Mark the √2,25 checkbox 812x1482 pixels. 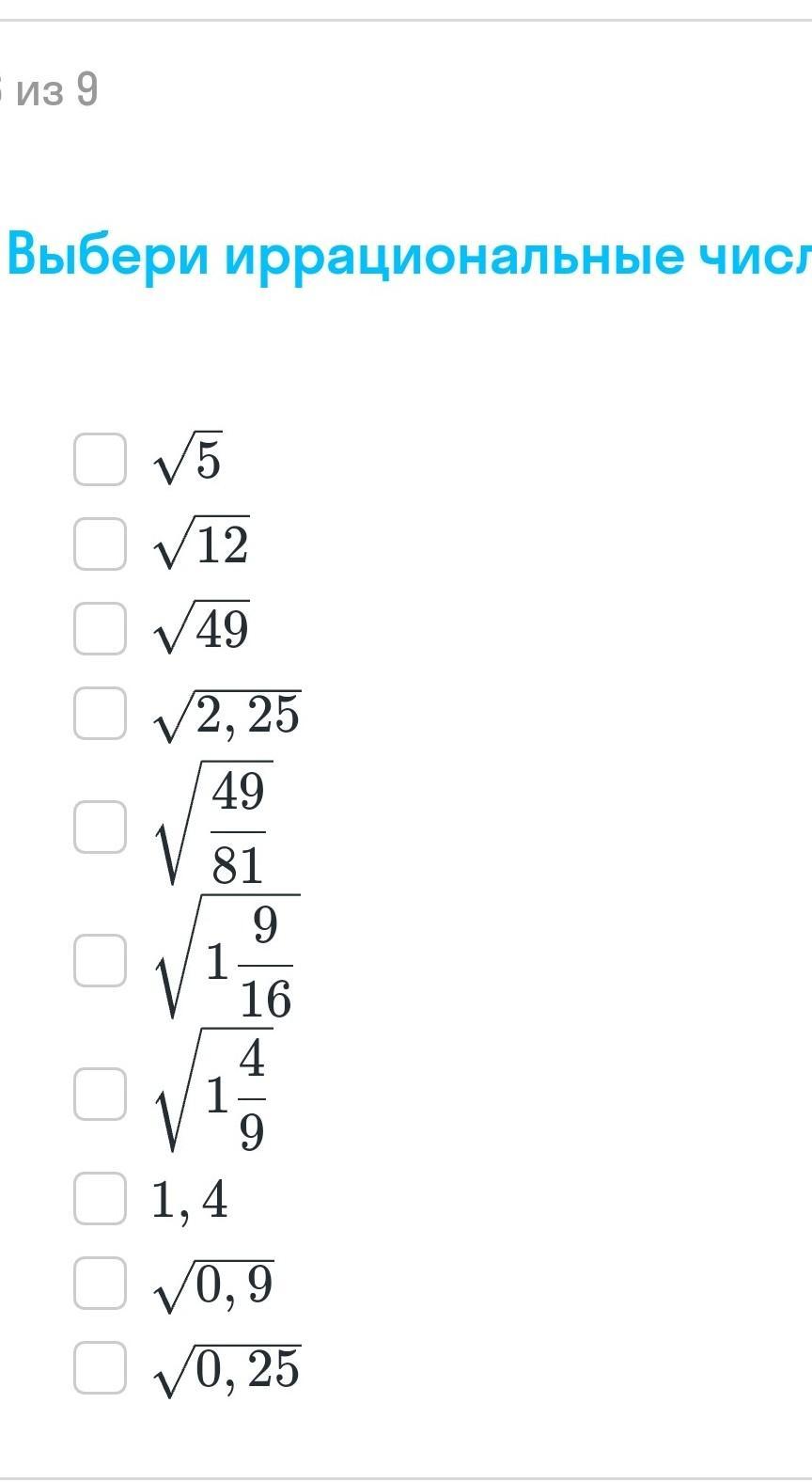coord(100,713)
